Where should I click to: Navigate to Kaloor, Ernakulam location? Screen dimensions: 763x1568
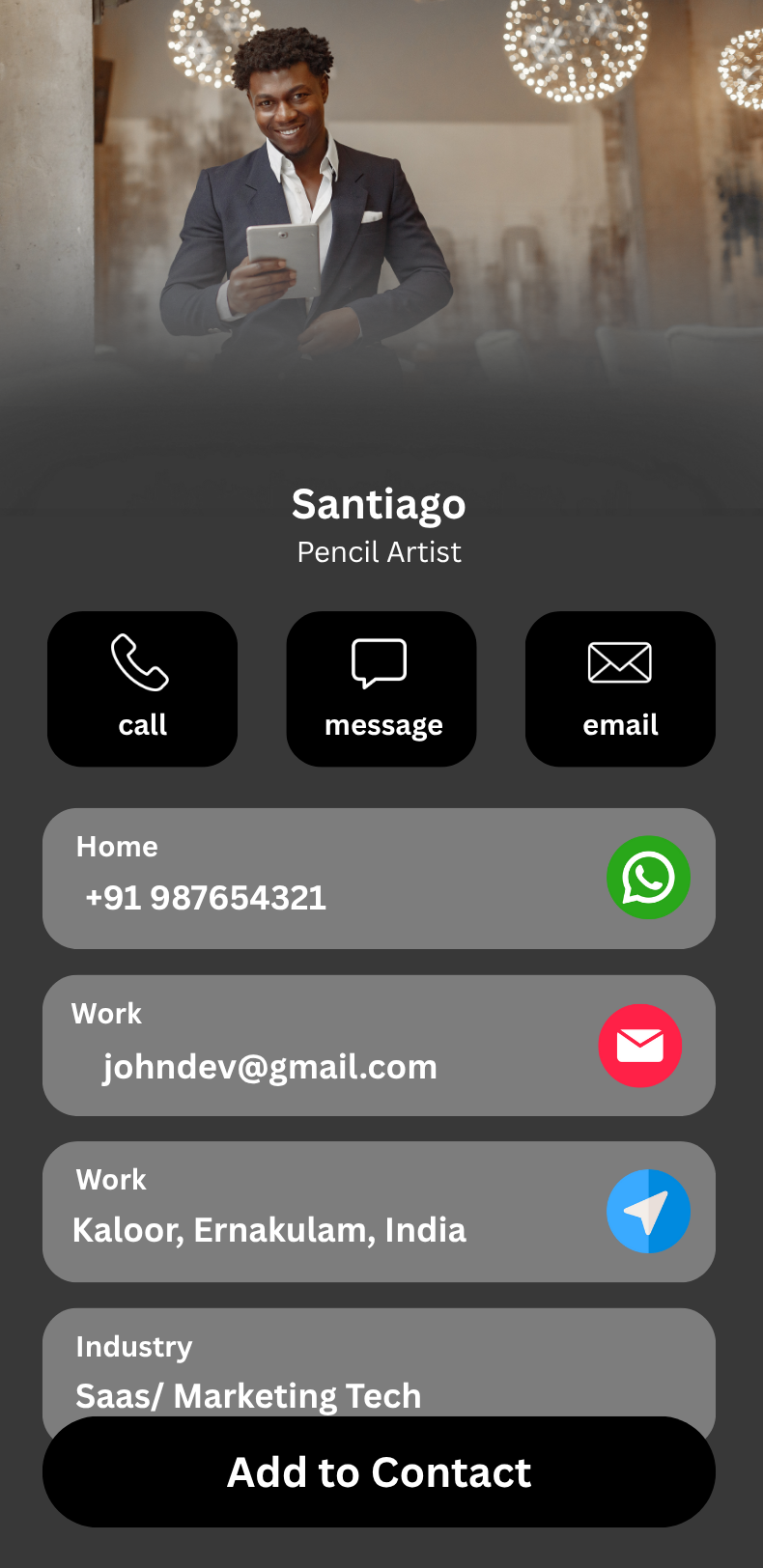(x=648, y=1212)
